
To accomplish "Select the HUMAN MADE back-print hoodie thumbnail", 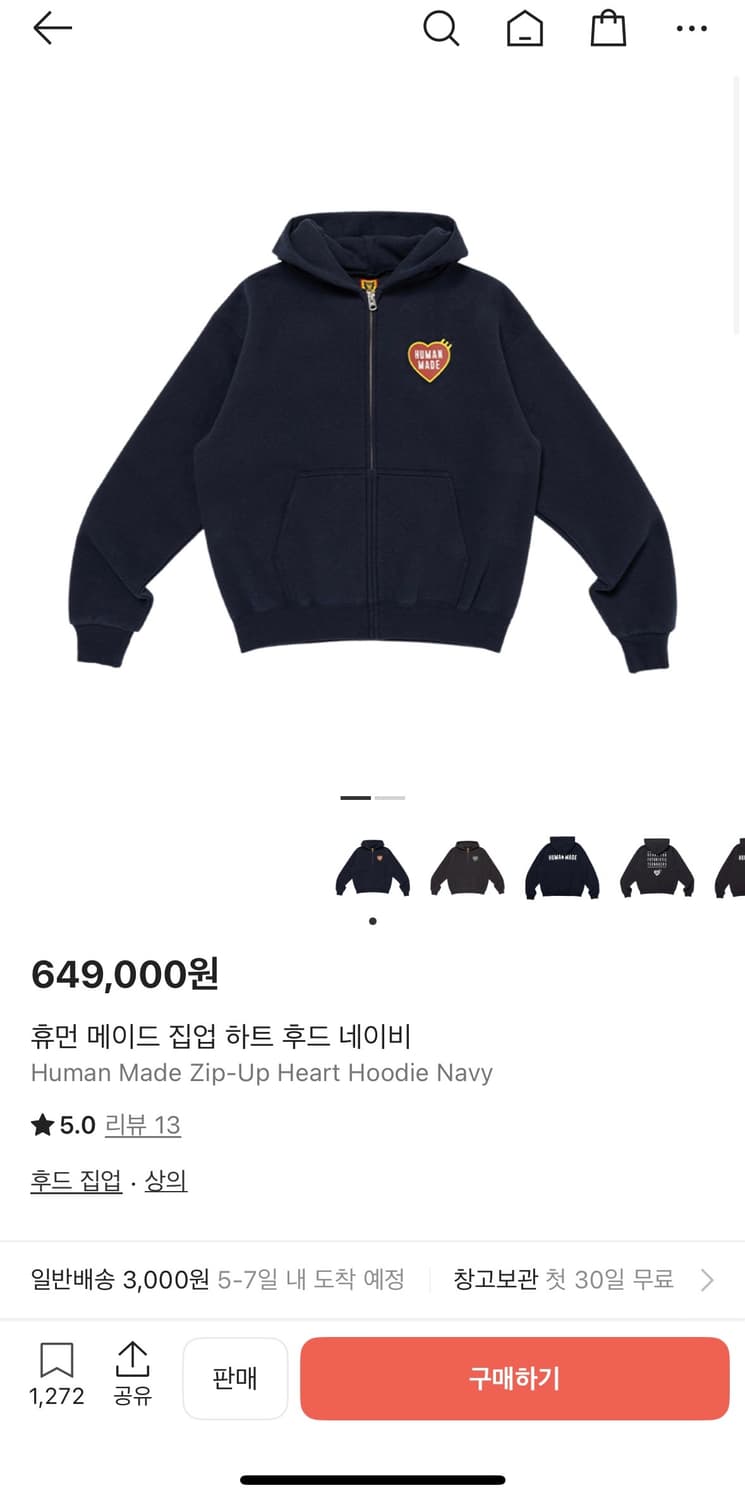I will click(562, 868).
